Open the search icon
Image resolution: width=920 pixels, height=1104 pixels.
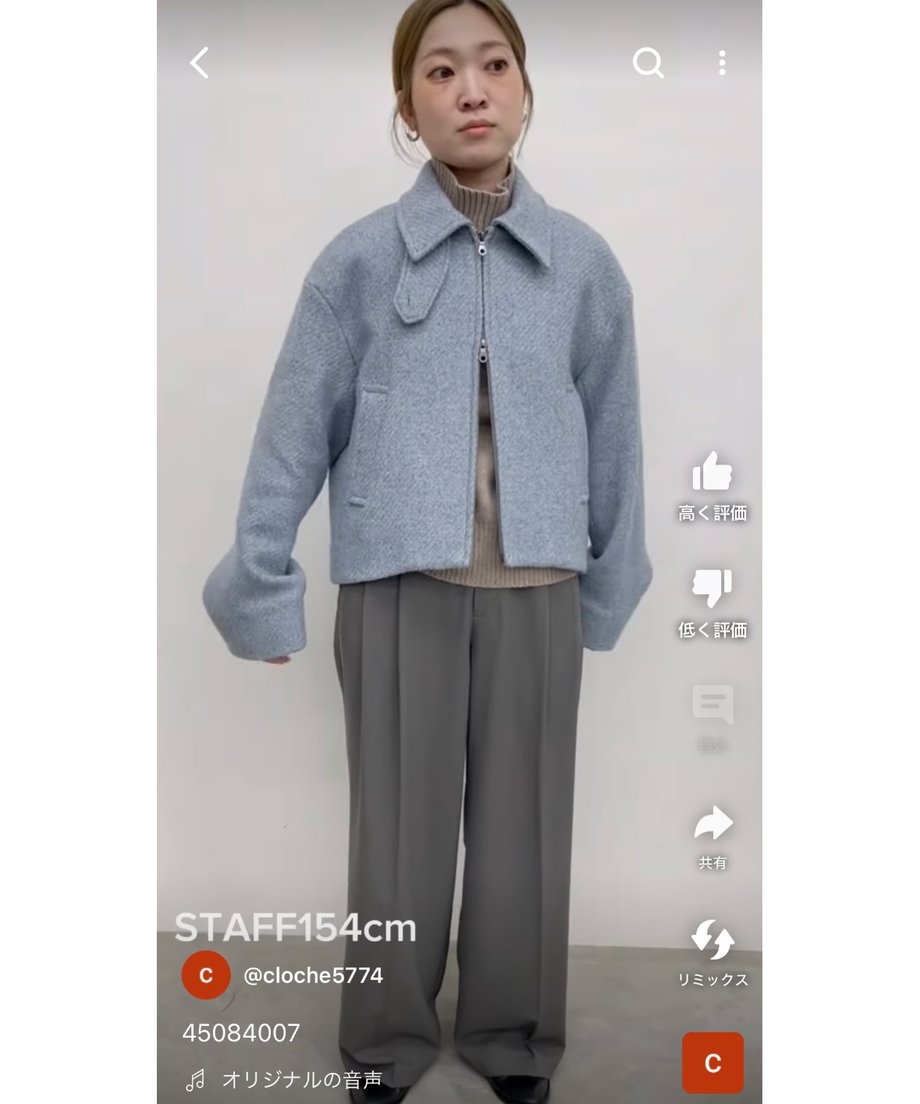coord(648,63)
